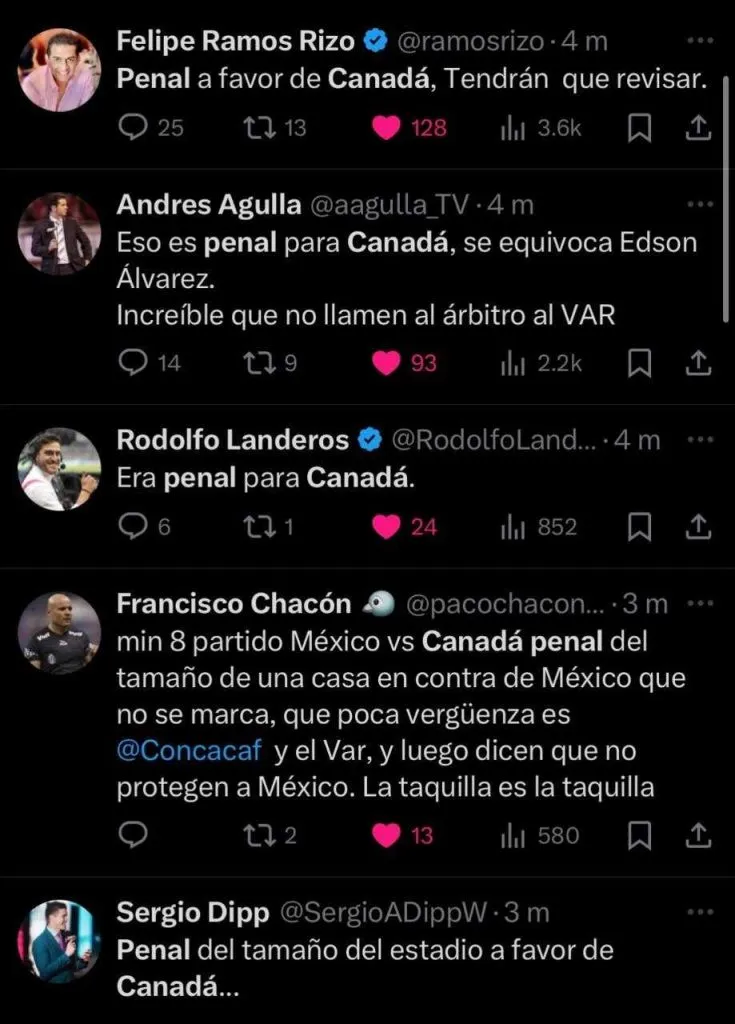Open more options on Andres Agulla's tweet
735x1024 pixels.
(x=700, y=205)
